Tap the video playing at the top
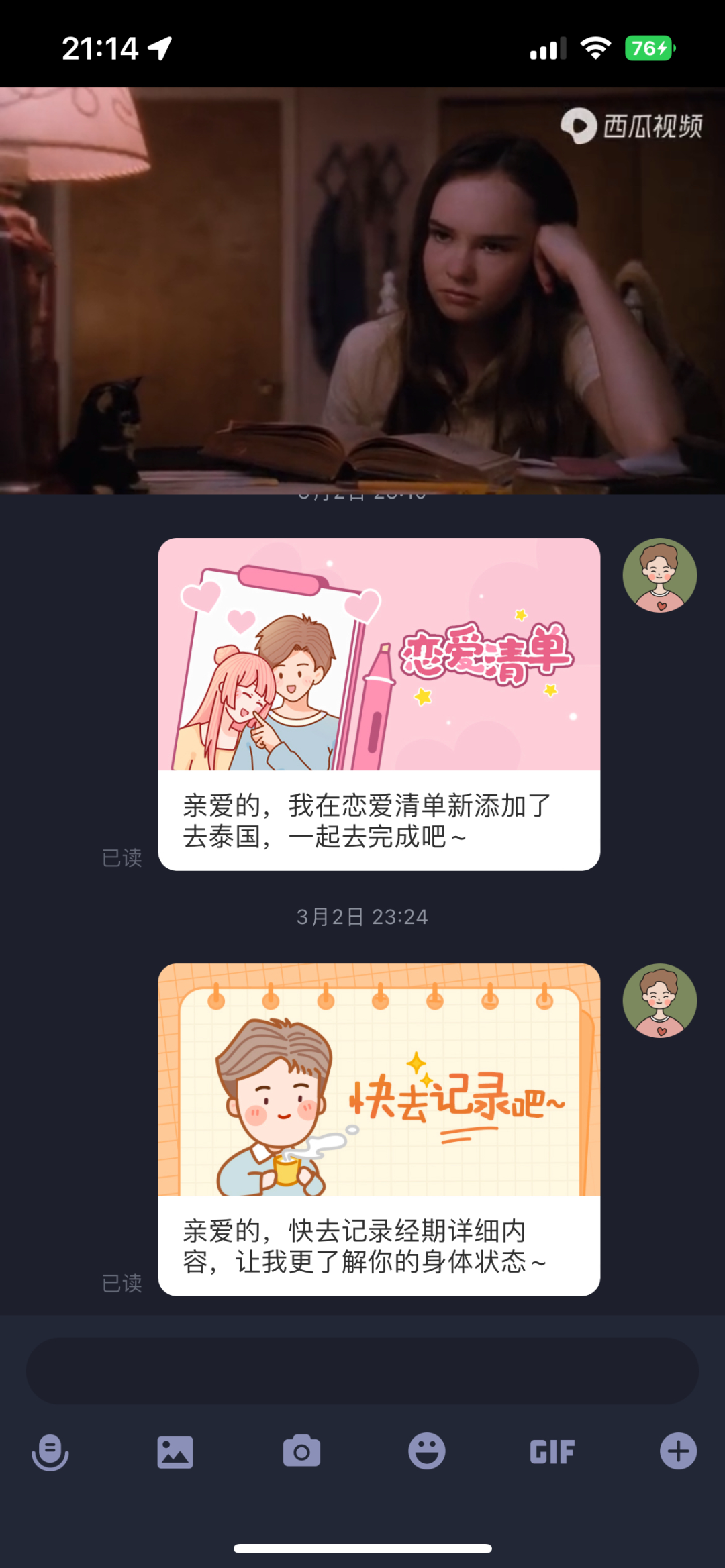The width and height of the screenshot is (725, 1568). [x=362, y=291]
